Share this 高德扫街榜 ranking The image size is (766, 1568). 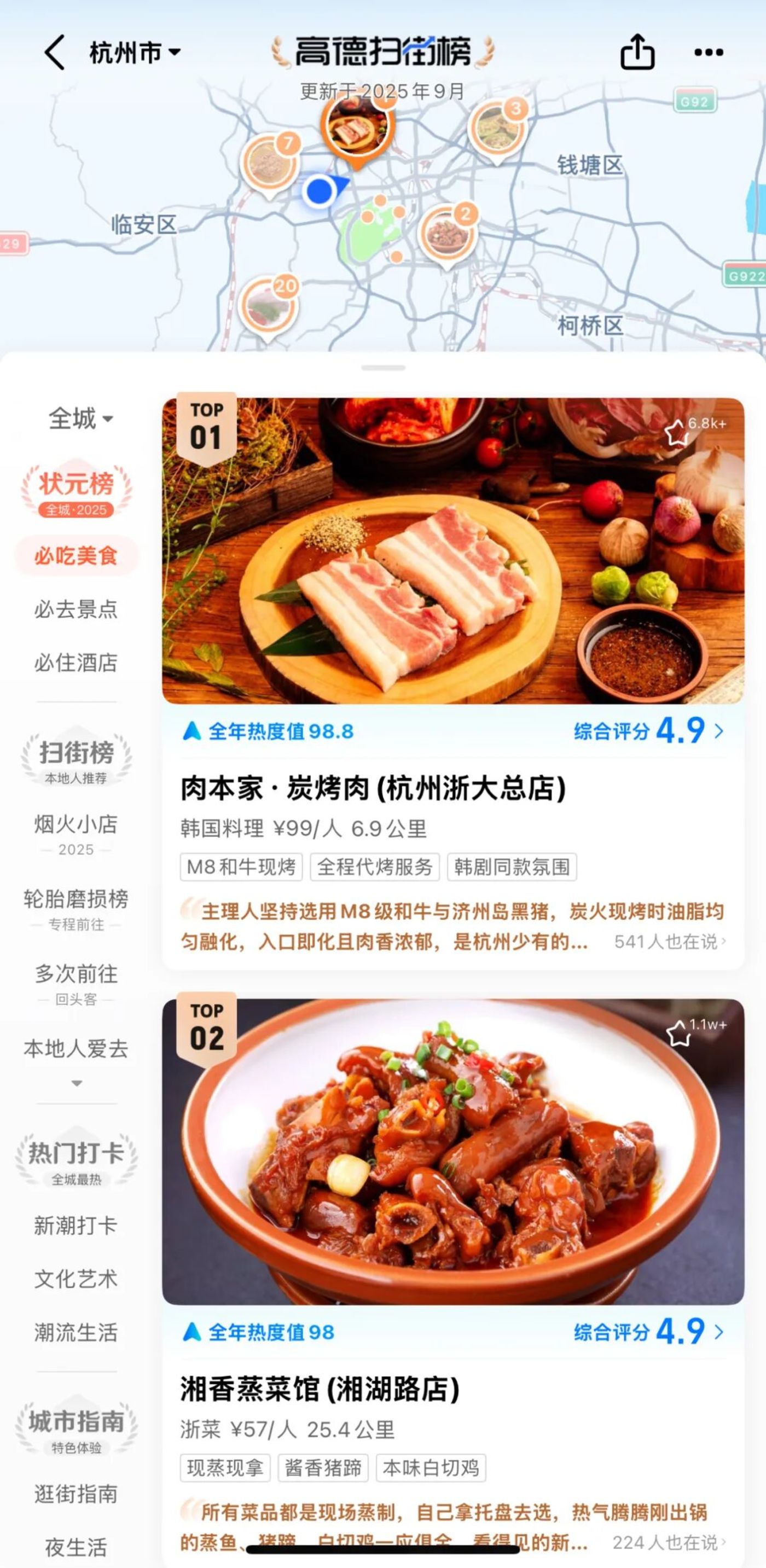(x=637, y=53)
